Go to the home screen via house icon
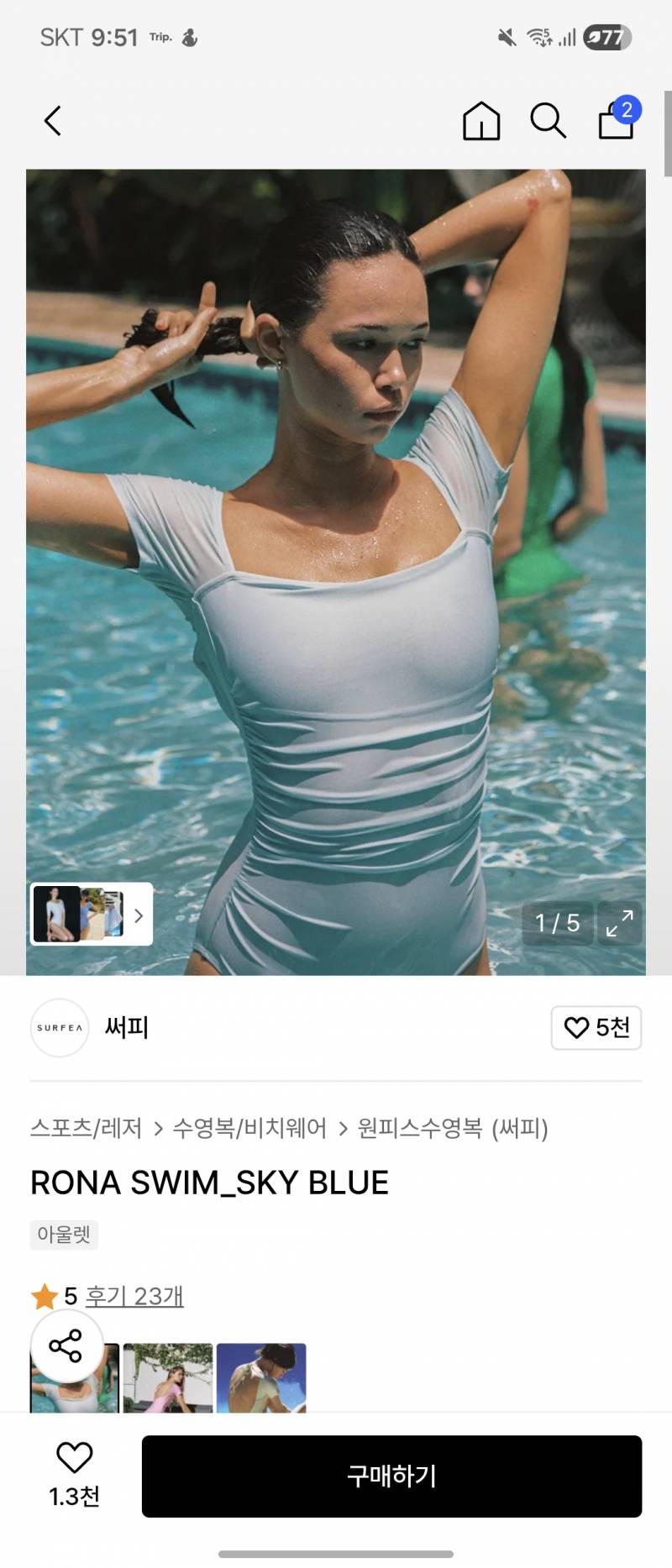The image size is (672, 1568). 480,120
